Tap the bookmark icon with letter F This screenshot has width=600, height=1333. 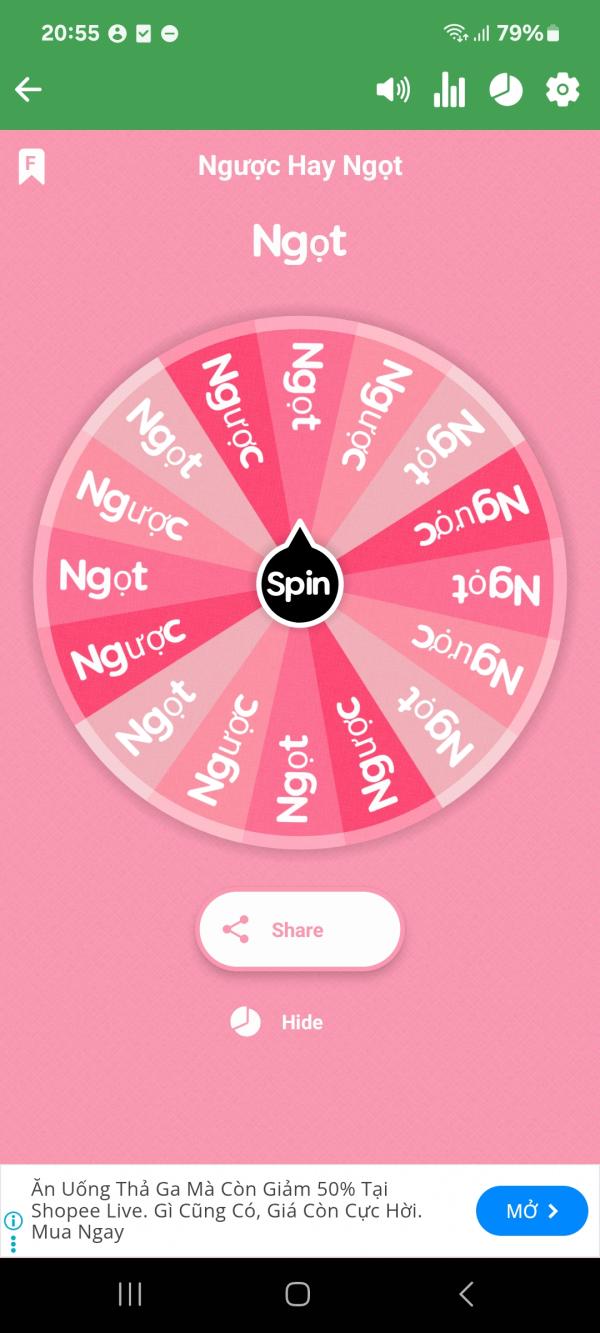coord(32,166)
